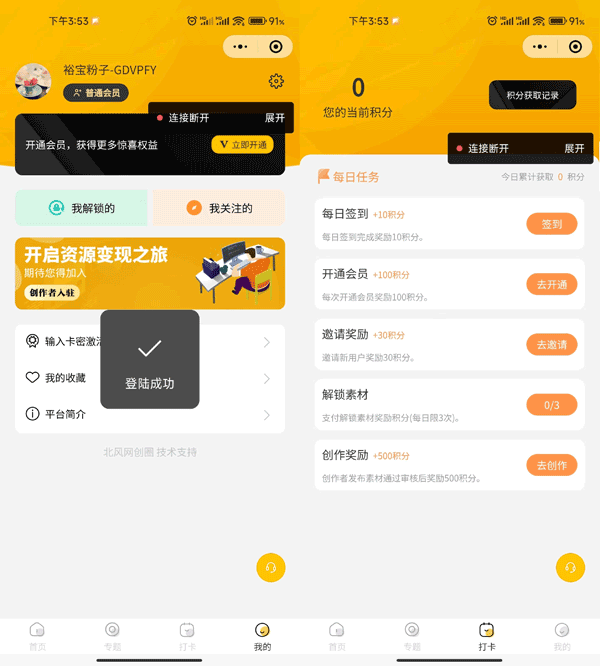
Task: Select 去开通 in the membership task
Action: click(552, 285)
